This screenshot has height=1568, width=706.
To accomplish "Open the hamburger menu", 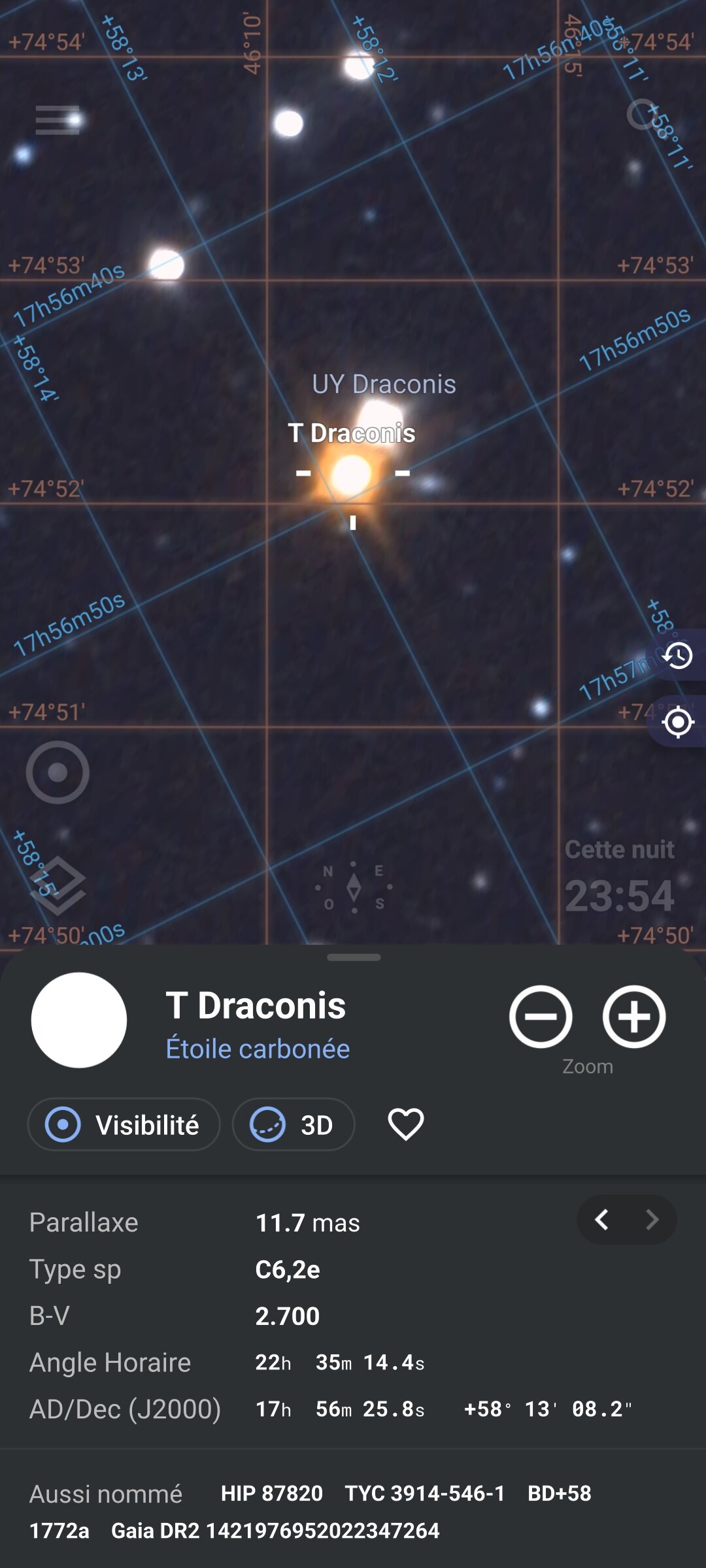I will (58, 120).
